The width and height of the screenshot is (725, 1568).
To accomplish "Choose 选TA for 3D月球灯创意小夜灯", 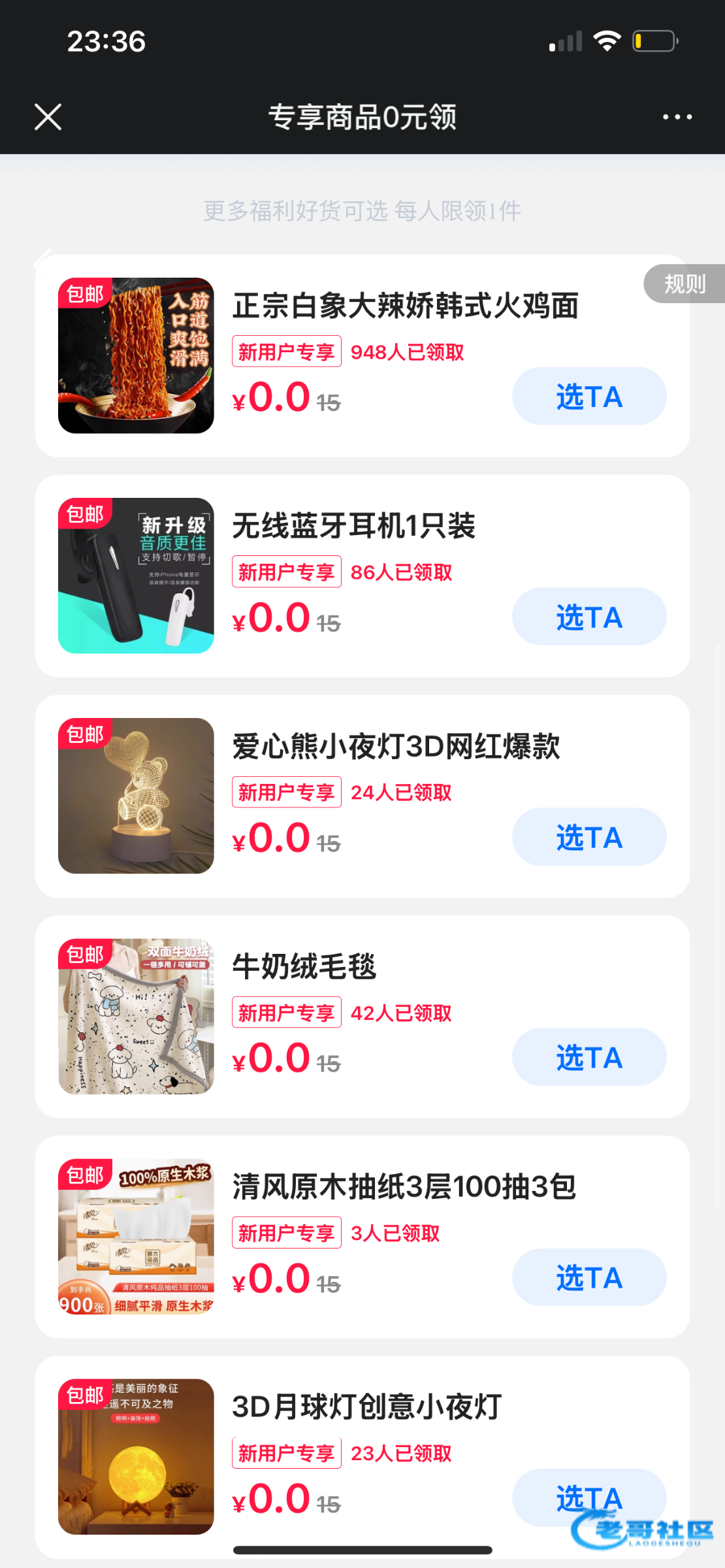I will (x=588, y=1496).
